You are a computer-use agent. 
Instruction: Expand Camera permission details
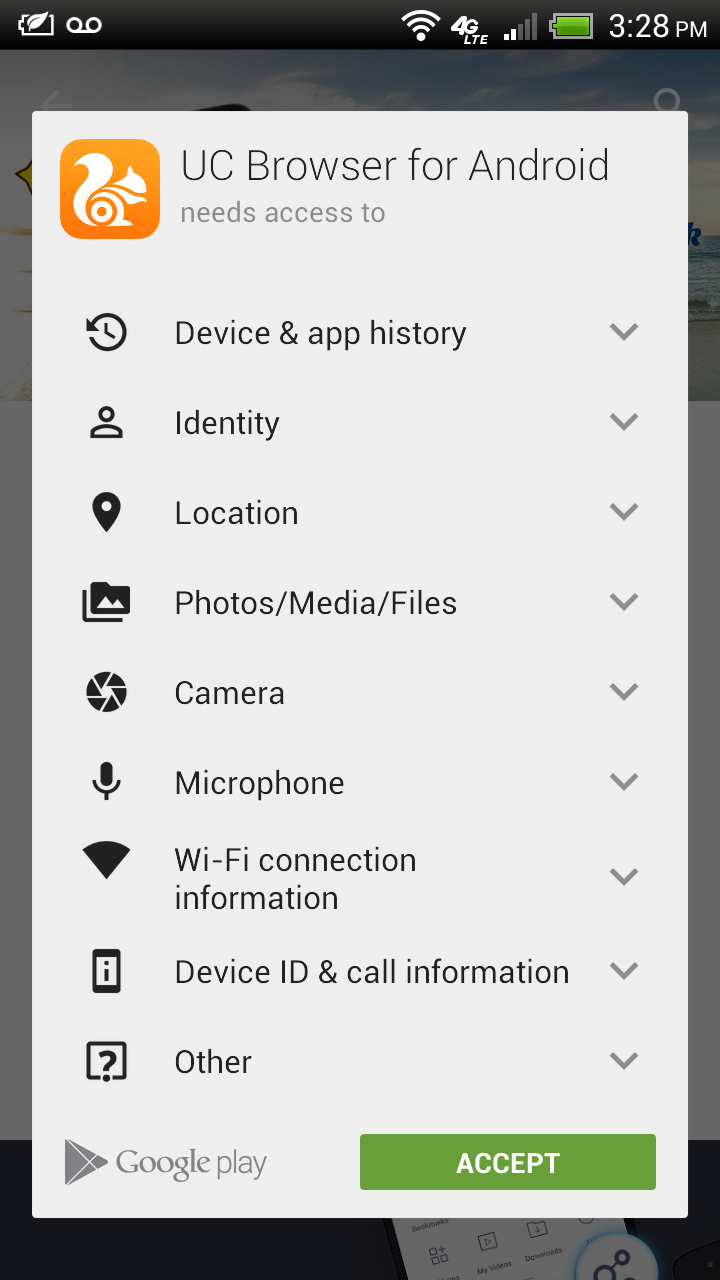click(x=623, y=691)
